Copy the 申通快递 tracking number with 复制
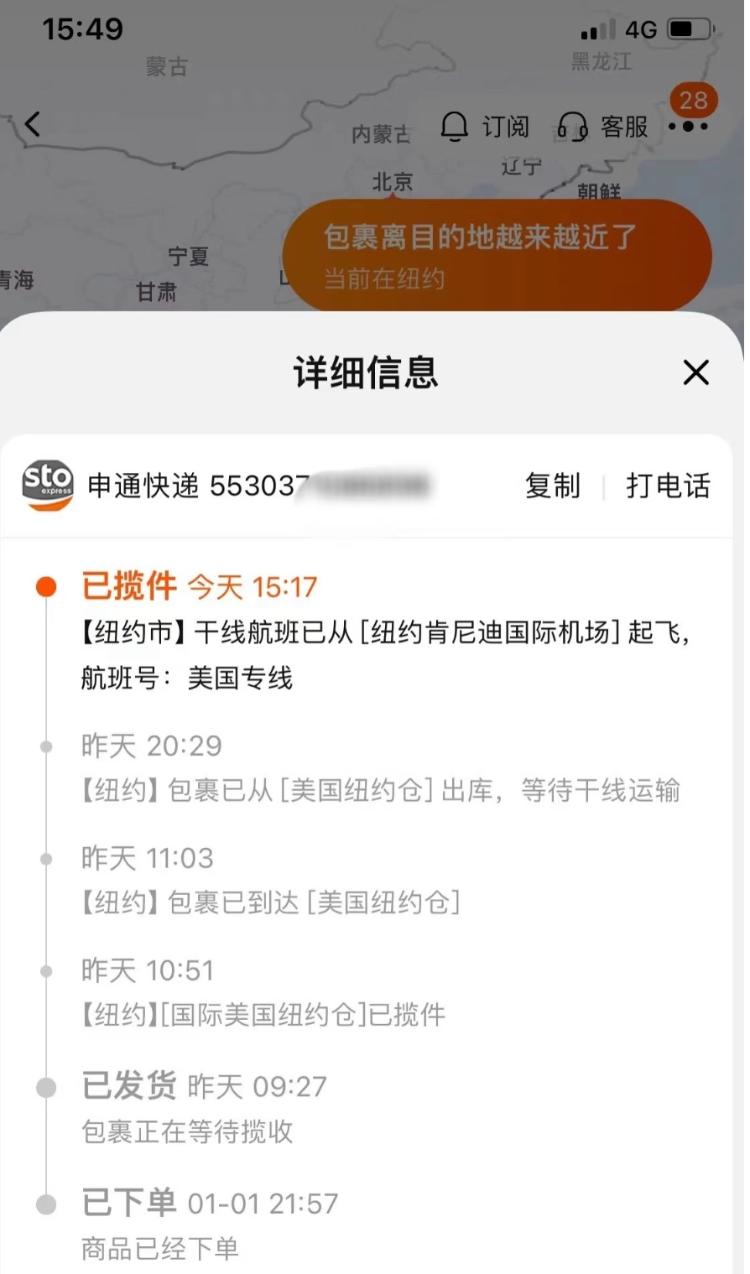 pyautogui.click(x=552, y=486)
